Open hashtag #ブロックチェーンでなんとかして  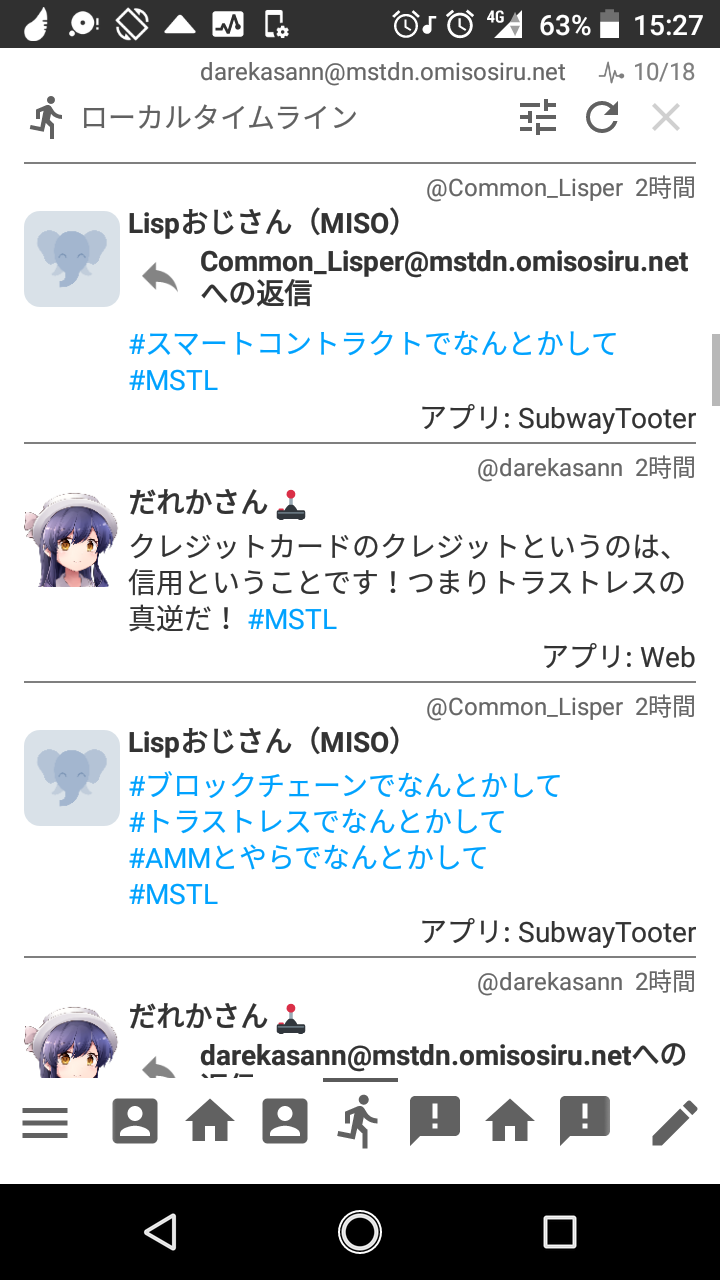[x=345, y=785]
